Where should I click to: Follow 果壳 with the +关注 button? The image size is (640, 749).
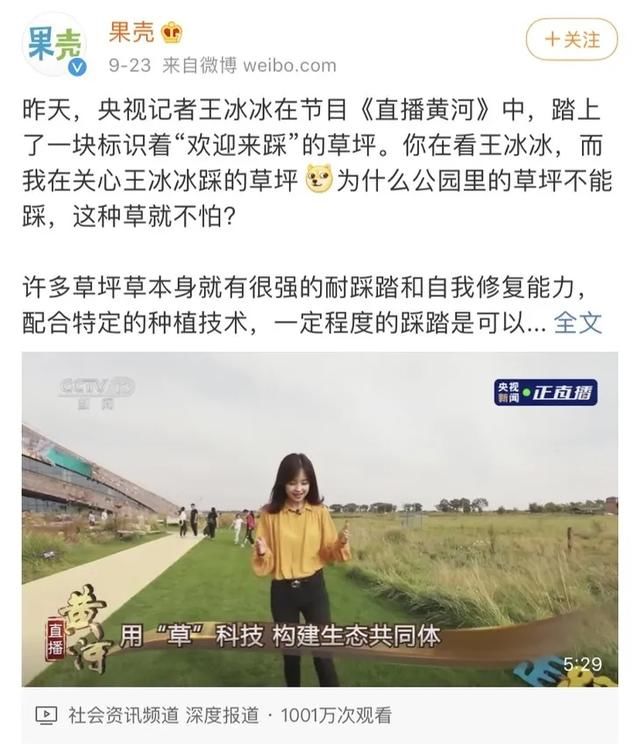coord(572,40)
